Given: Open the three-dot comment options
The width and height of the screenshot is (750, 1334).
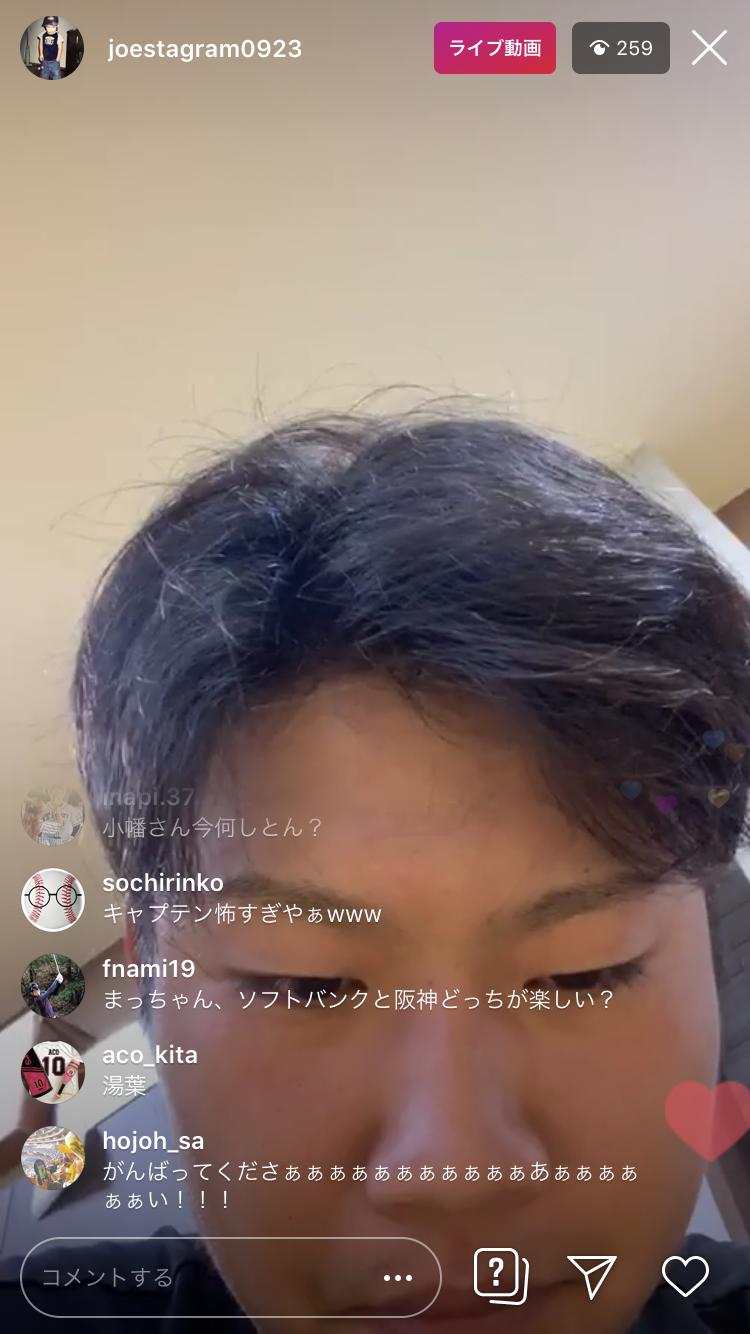Looking at the screenshot, I should (x=398, y=1277).
